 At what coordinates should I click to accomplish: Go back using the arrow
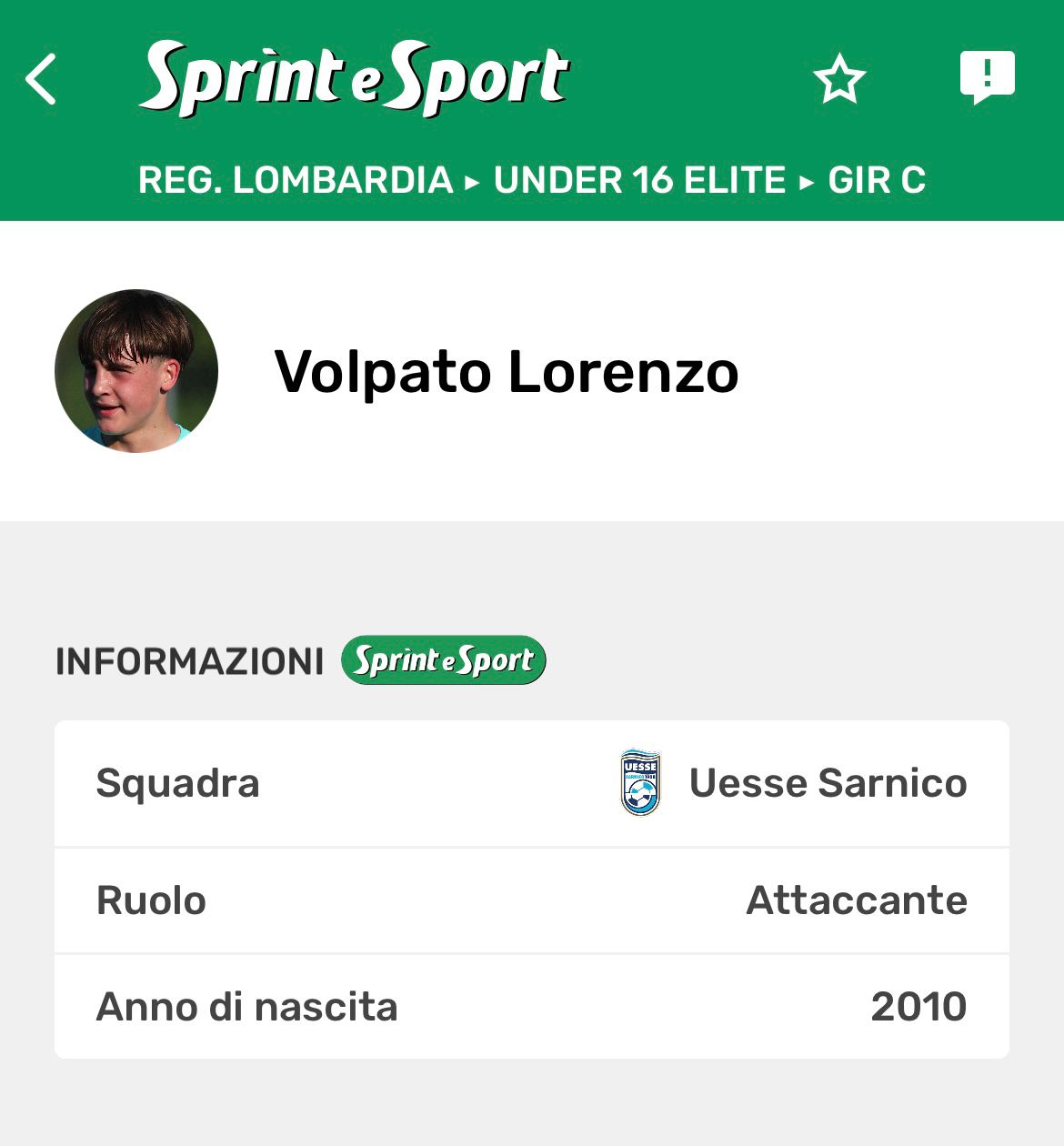point(42,79)
